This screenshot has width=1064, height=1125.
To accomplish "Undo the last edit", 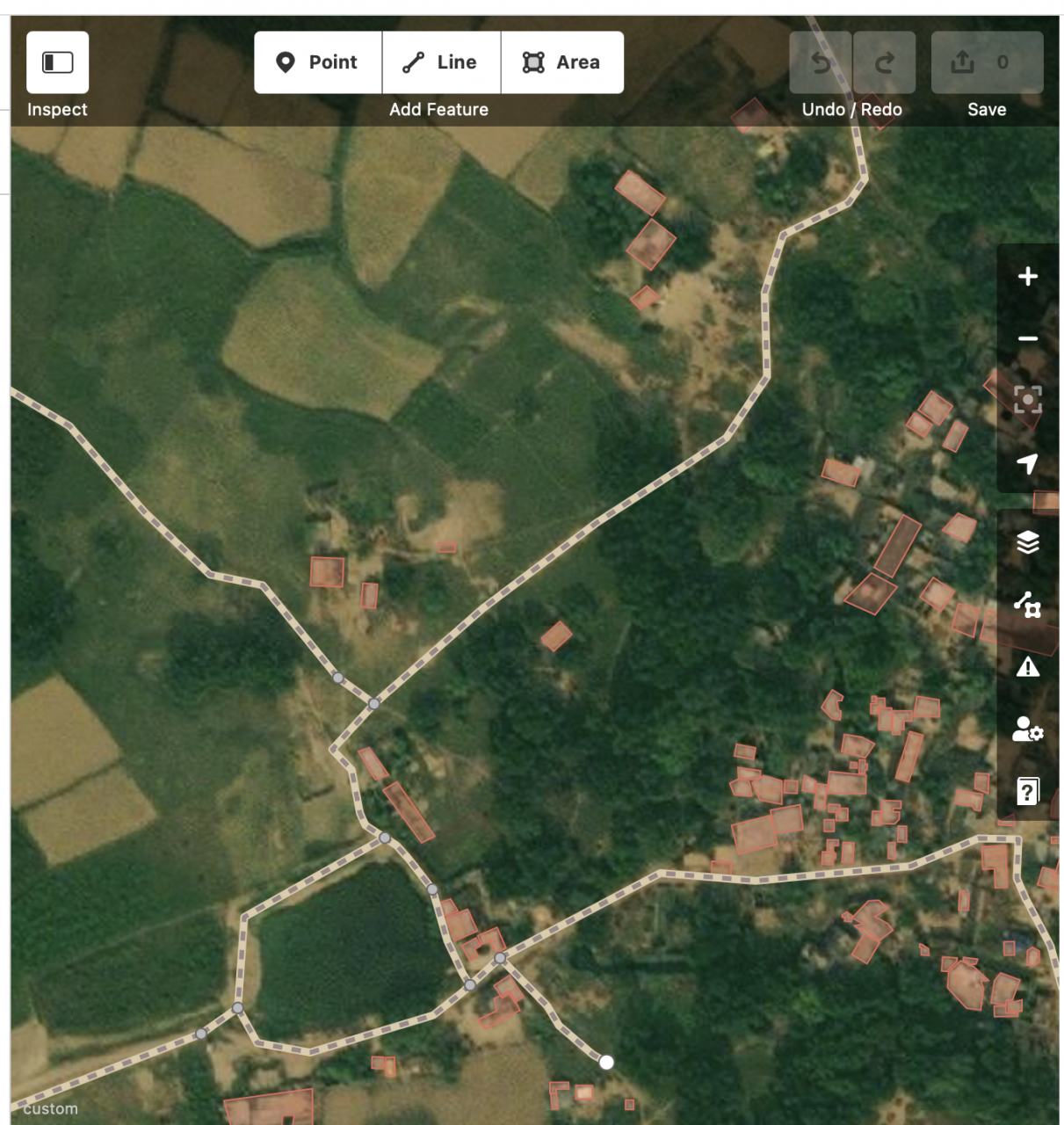I will coord(821,62).
